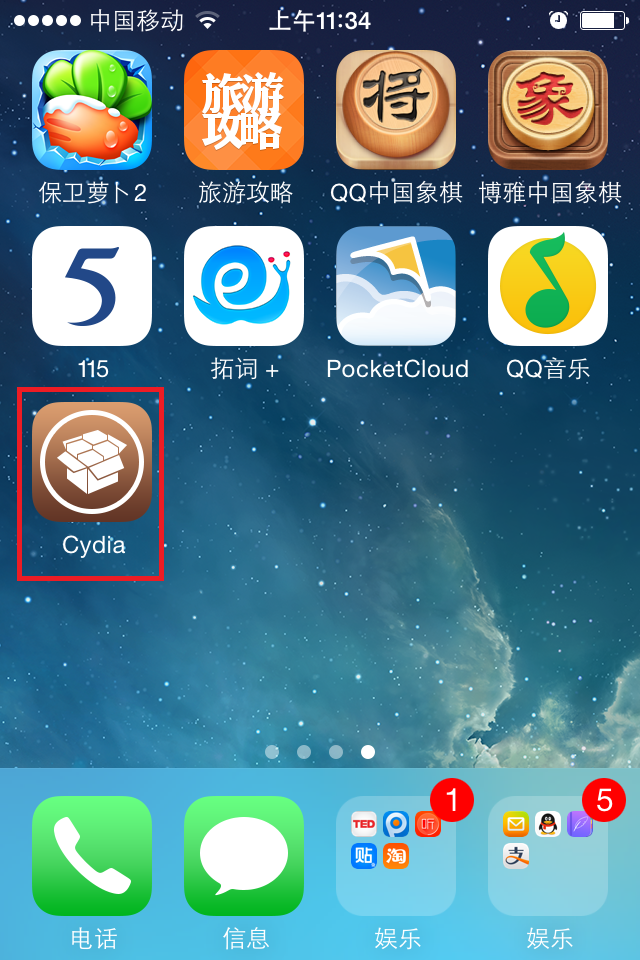This screenshot has width=640, height=960.
Task: Open the 娱乐 folder with badge 1
Action: click(396, 856)
